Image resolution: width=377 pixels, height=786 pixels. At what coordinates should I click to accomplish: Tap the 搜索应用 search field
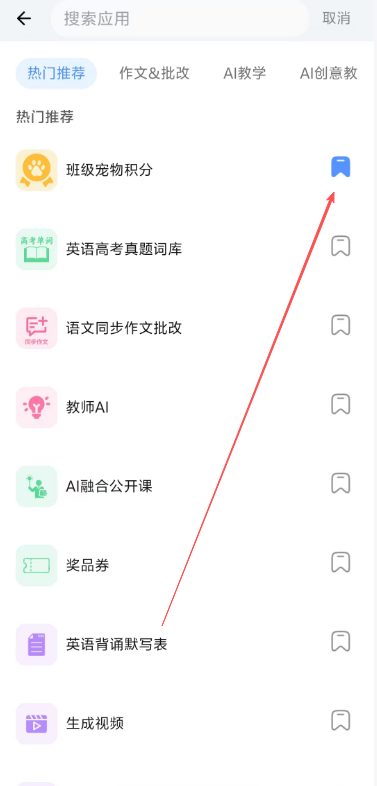[x=180, y=19]
